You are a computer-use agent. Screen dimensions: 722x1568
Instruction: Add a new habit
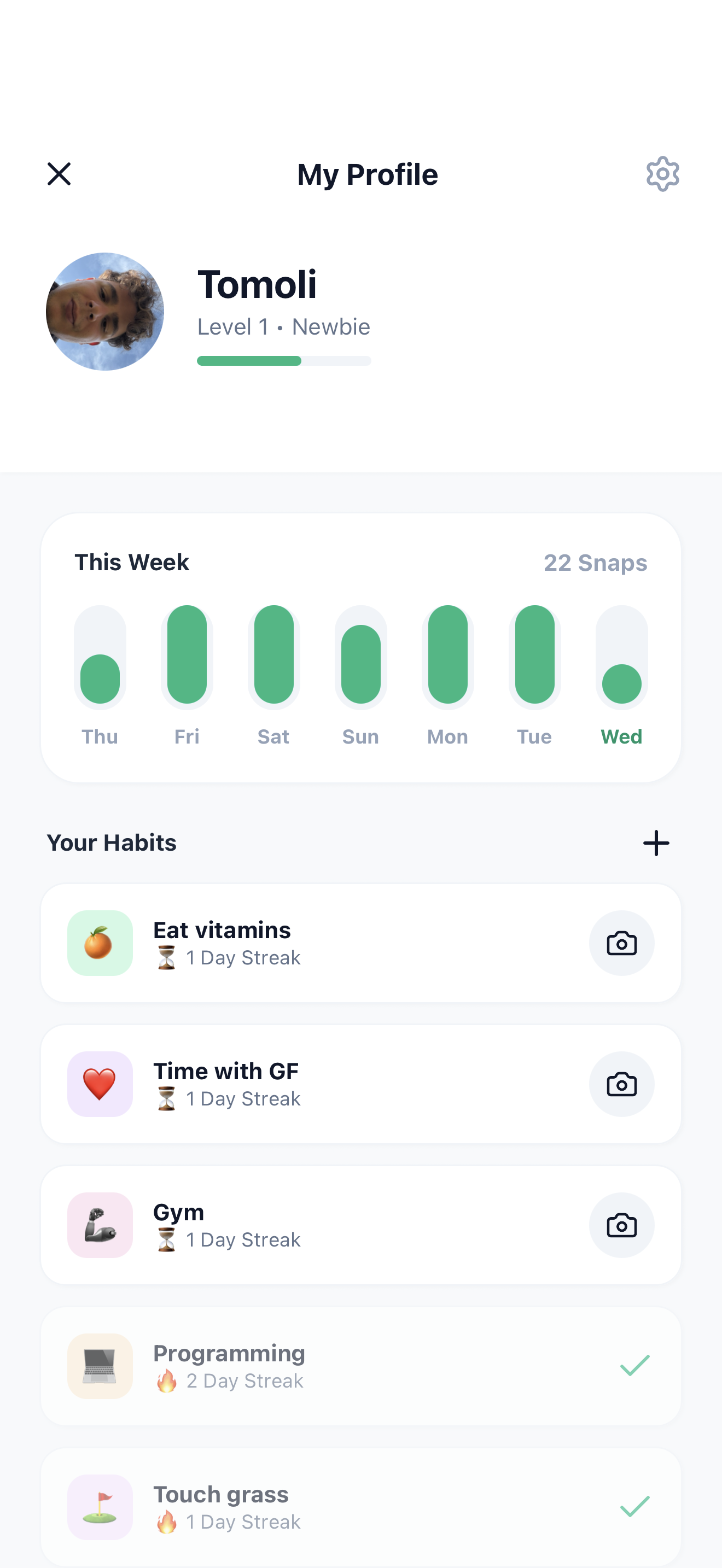(656, 843)
